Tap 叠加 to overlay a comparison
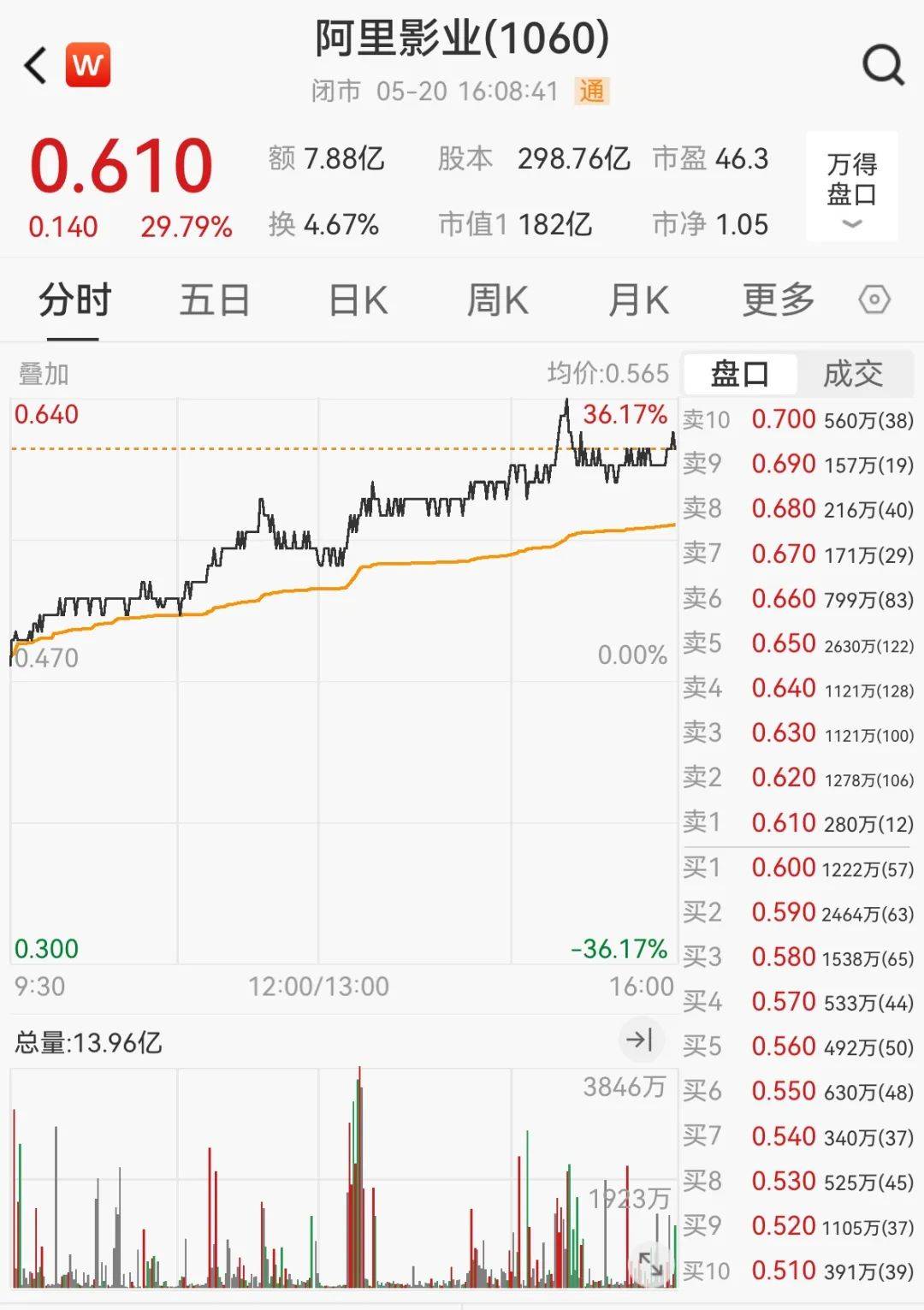 (x=44, y=374)
